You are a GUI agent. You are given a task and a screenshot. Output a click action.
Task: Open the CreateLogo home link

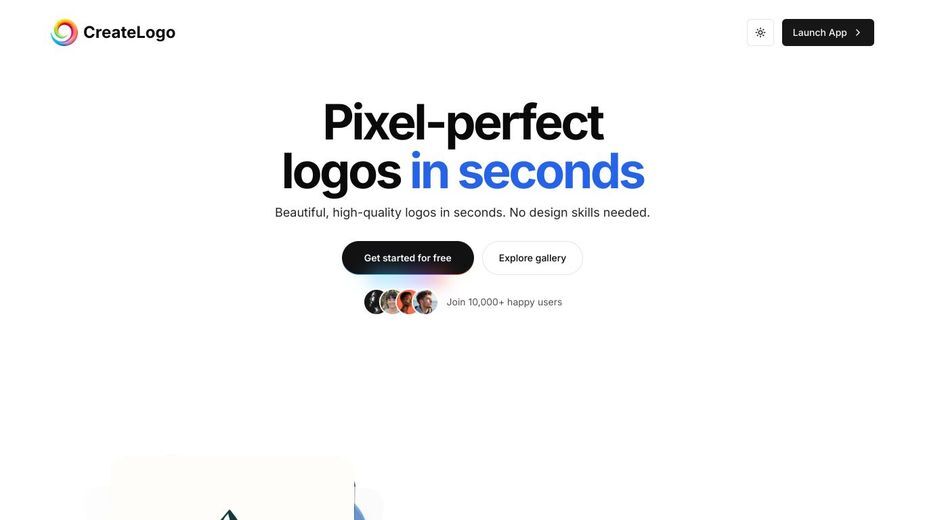tap(113, 32)
